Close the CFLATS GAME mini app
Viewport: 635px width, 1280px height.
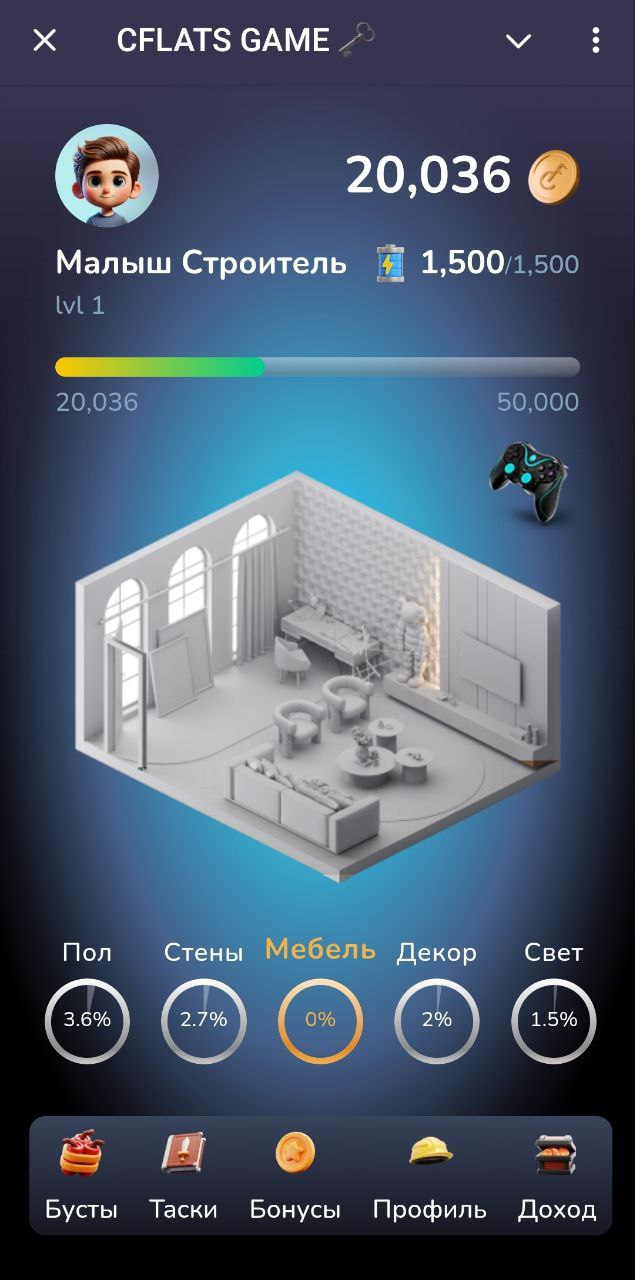point(45,40)
